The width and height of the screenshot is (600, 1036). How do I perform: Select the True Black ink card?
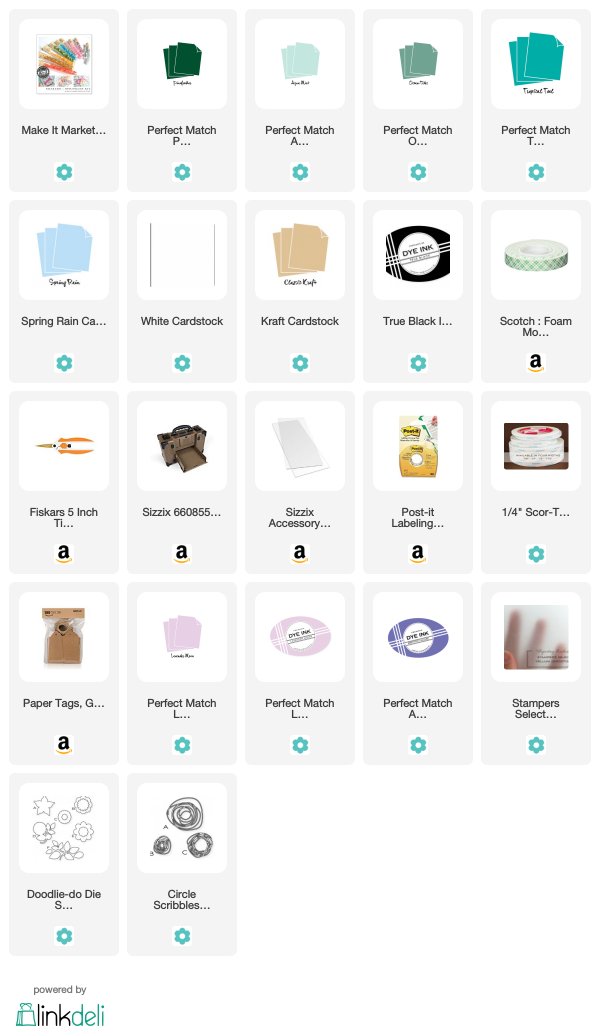pyautogui.click(x=418, y=291)
